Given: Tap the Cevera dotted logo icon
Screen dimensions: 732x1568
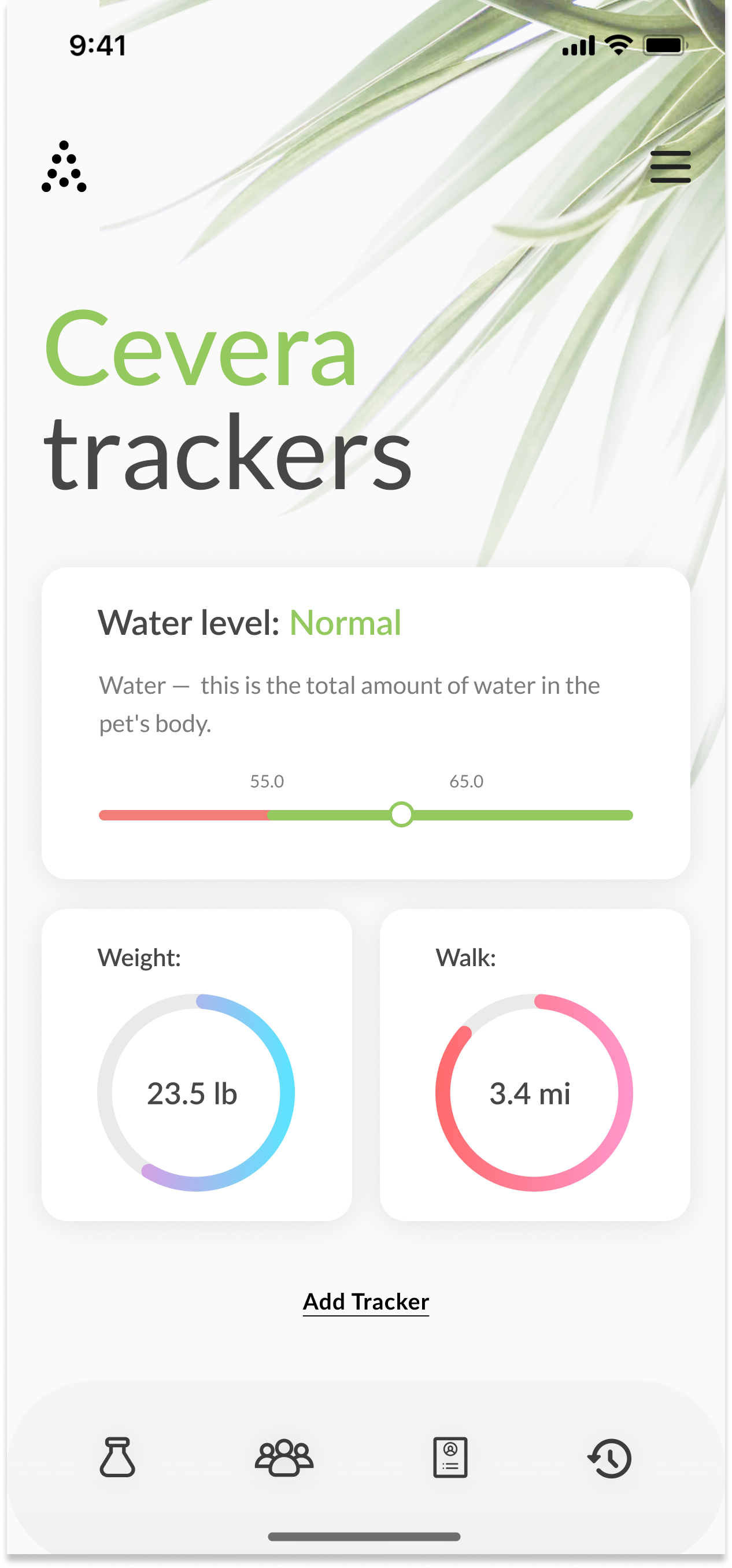Looking at the screenshot, I should tap(64, 167).
